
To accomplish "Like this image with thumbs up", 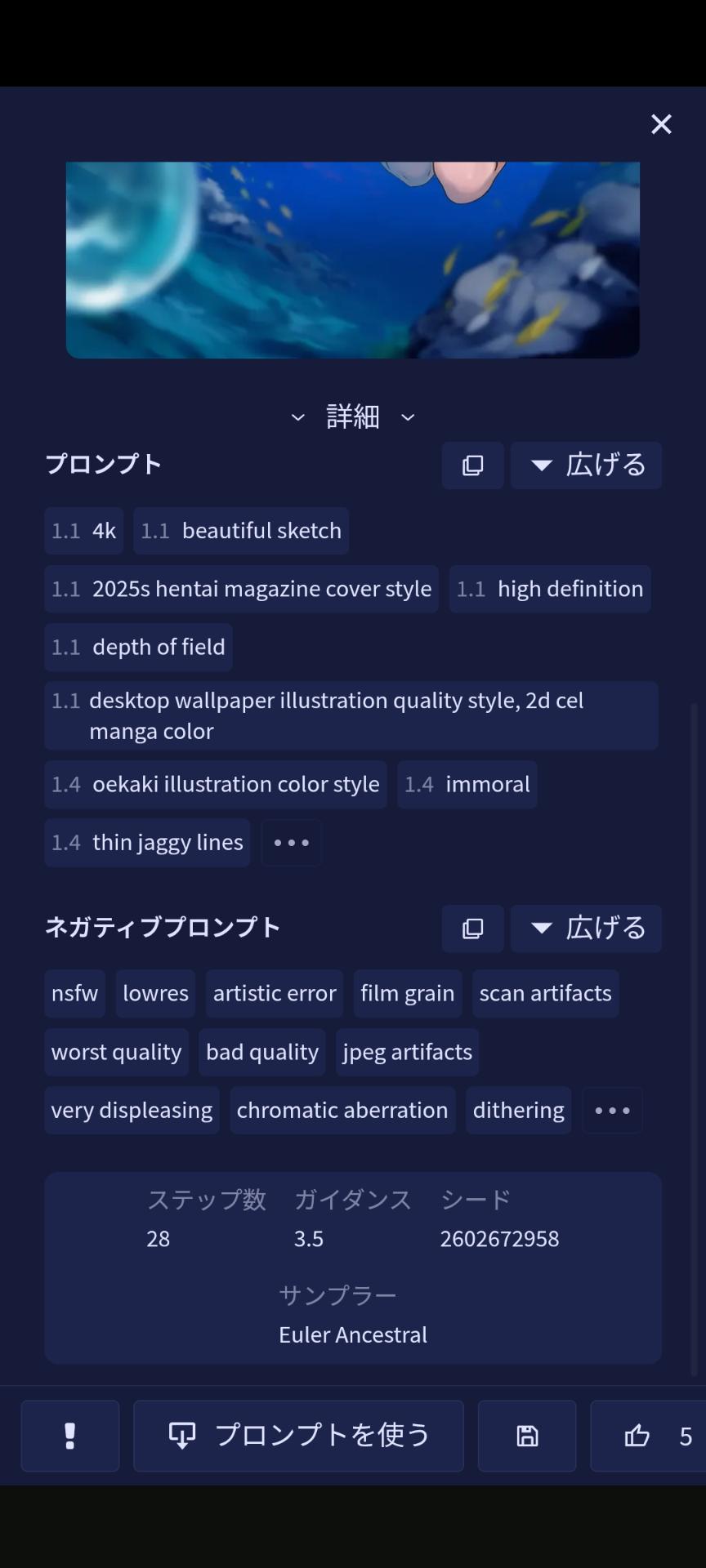I will pyautogui.click(x=649, y=1436).
